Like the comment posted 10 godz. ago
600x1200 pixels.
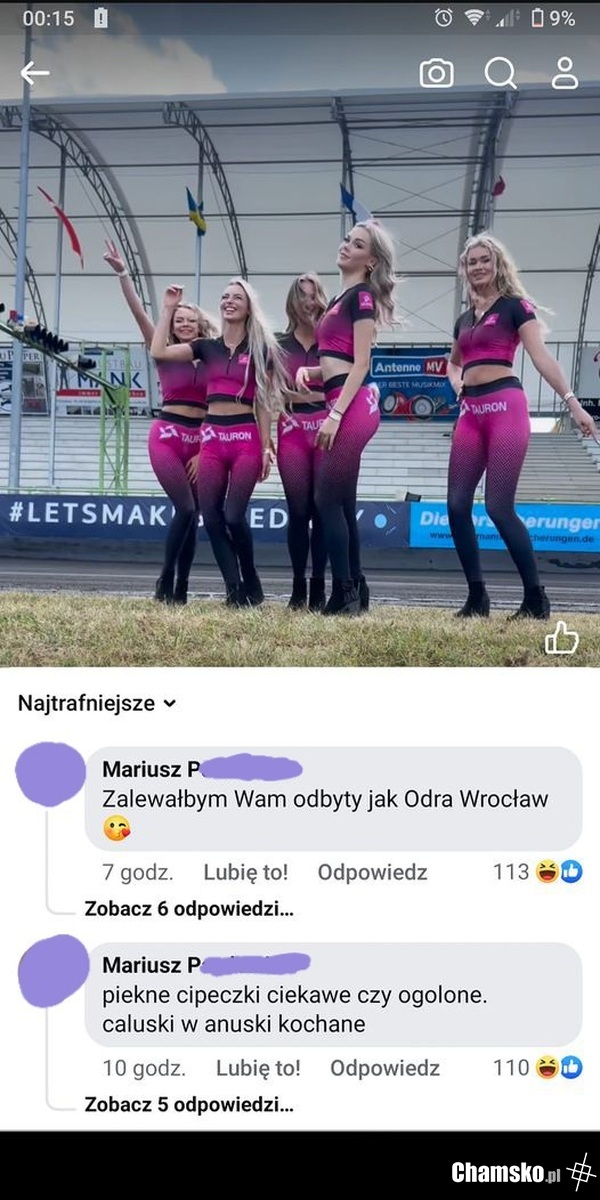(258, 1068)
